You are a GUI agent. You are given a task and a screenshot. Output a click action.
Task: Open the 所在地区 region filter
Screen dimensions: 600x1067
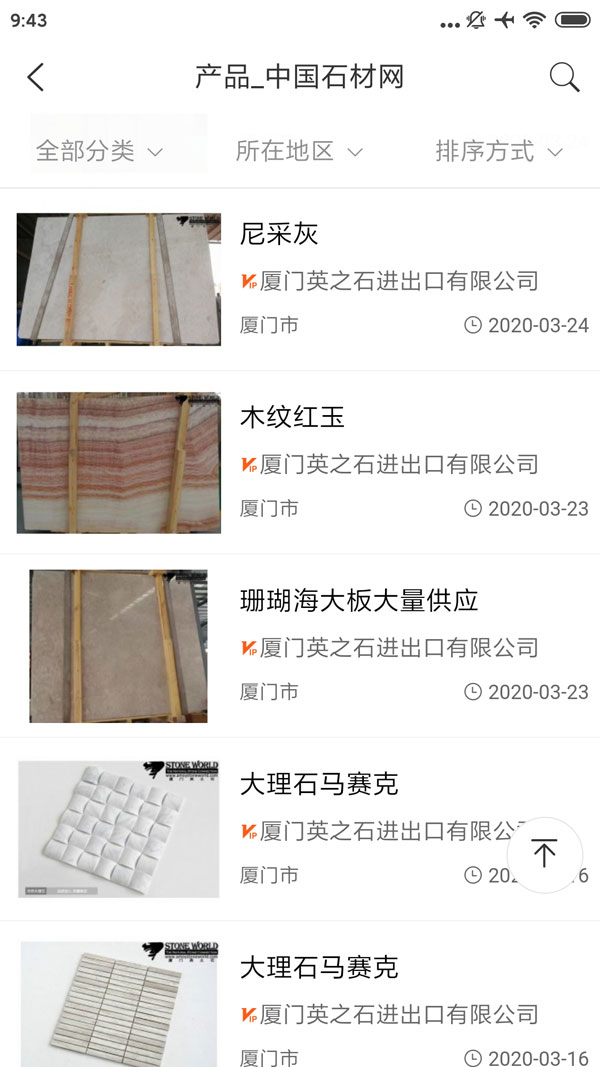(299, 151)
